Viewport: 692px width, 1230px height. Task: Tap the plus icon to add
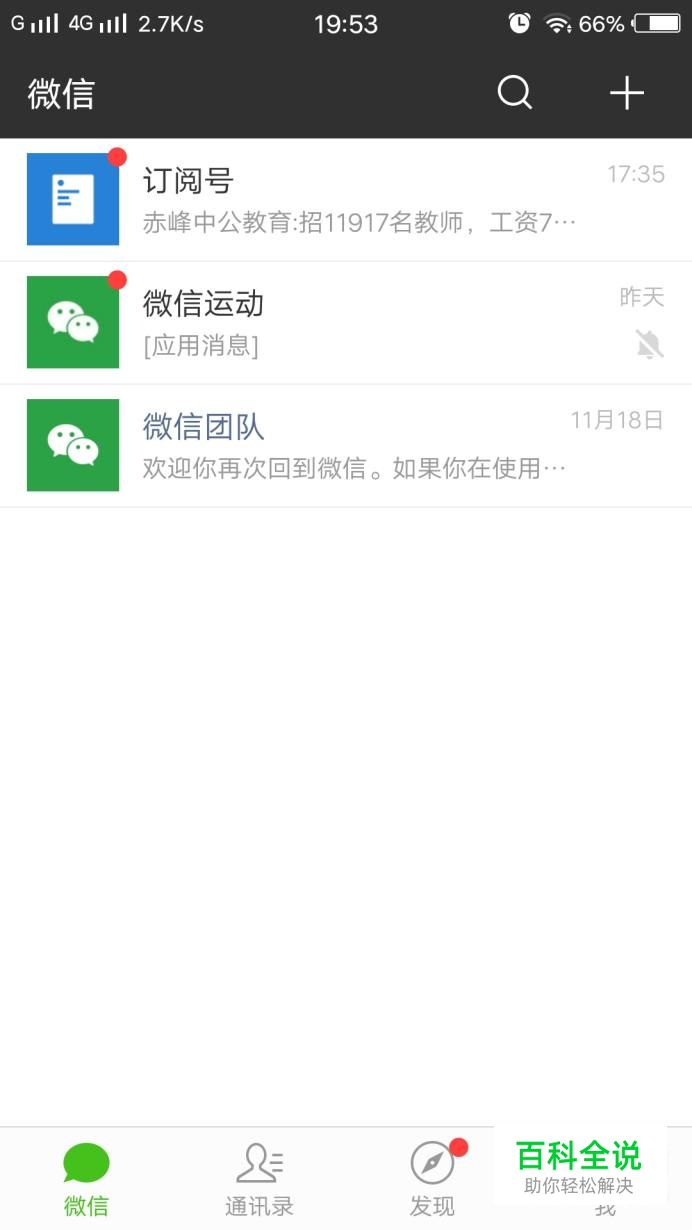click(x=627, y=93)
